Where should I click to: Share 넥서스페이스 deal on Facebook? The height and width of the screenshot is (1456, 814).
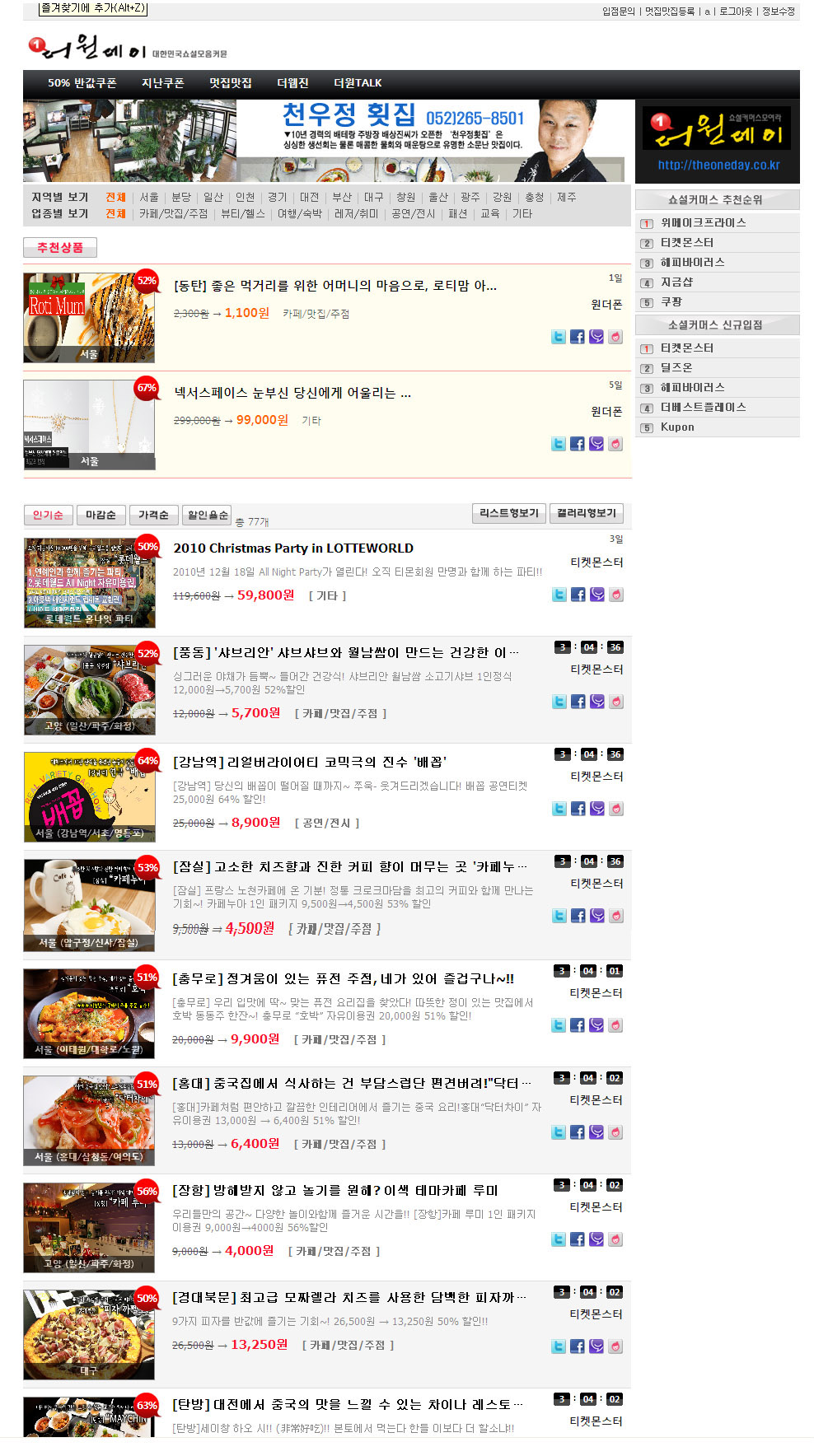click(x=578, y=444)
